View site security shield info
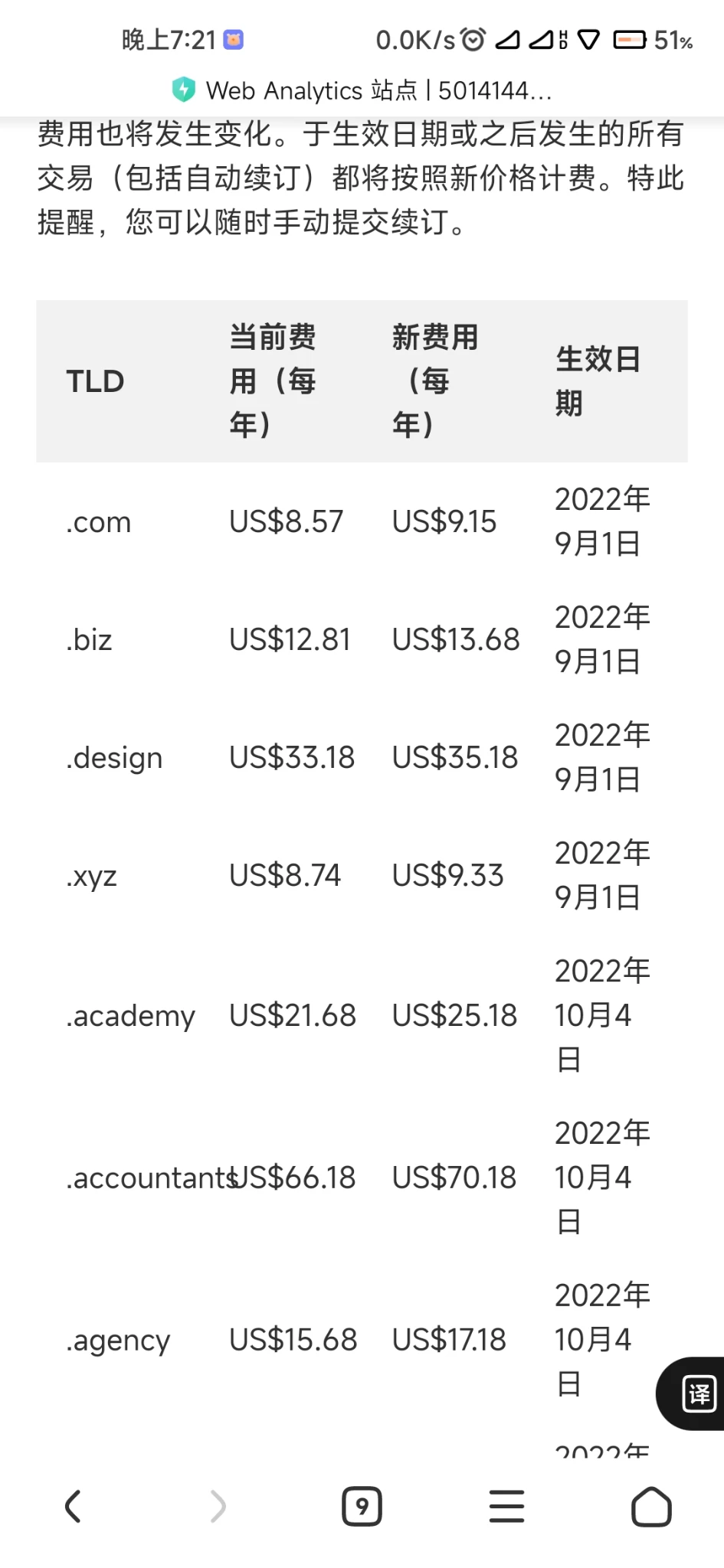The width and height of the screenshot is (724, 1568). 184,90
